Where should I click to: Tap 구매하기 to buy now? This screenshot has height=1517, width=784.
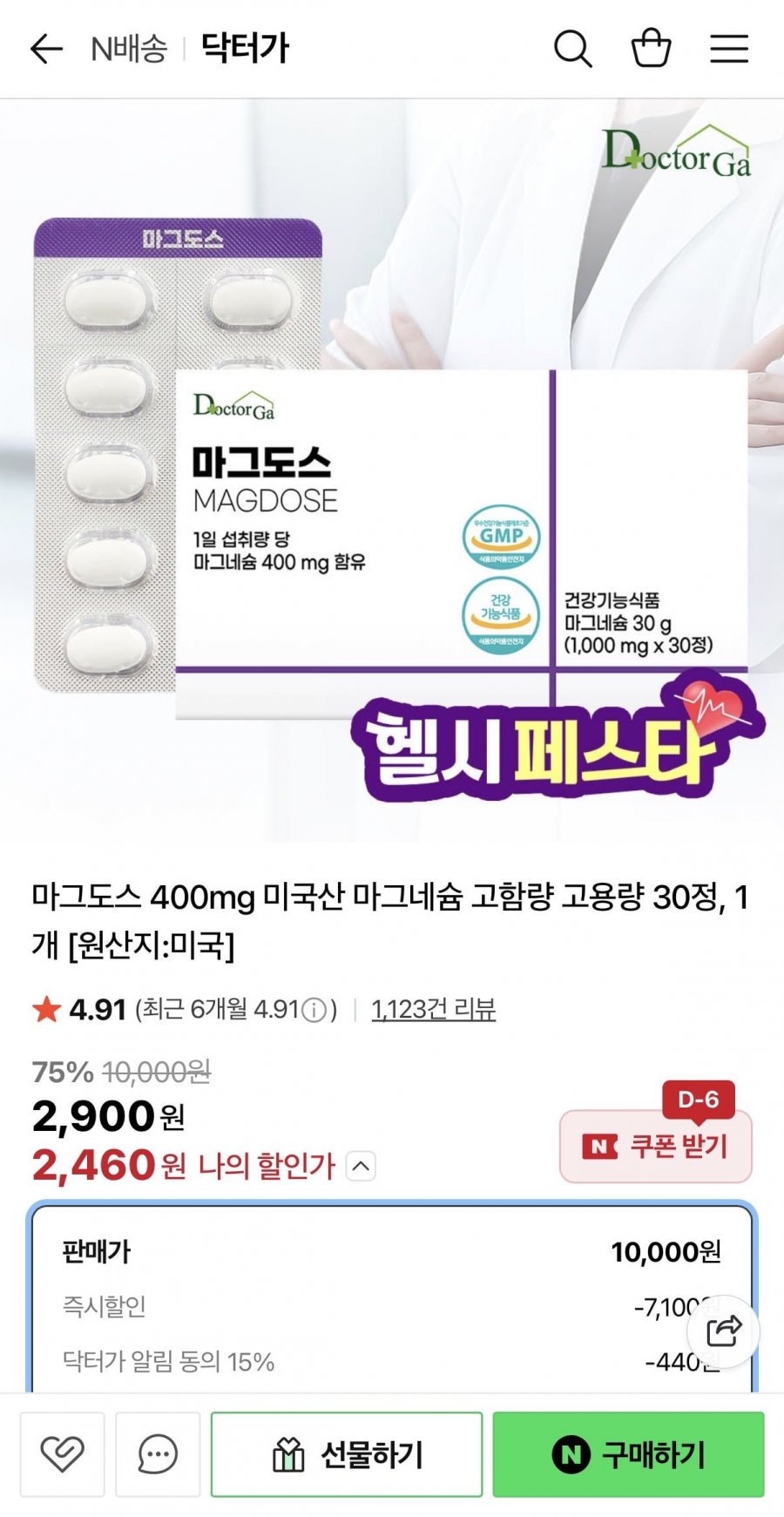[628, 1453]
